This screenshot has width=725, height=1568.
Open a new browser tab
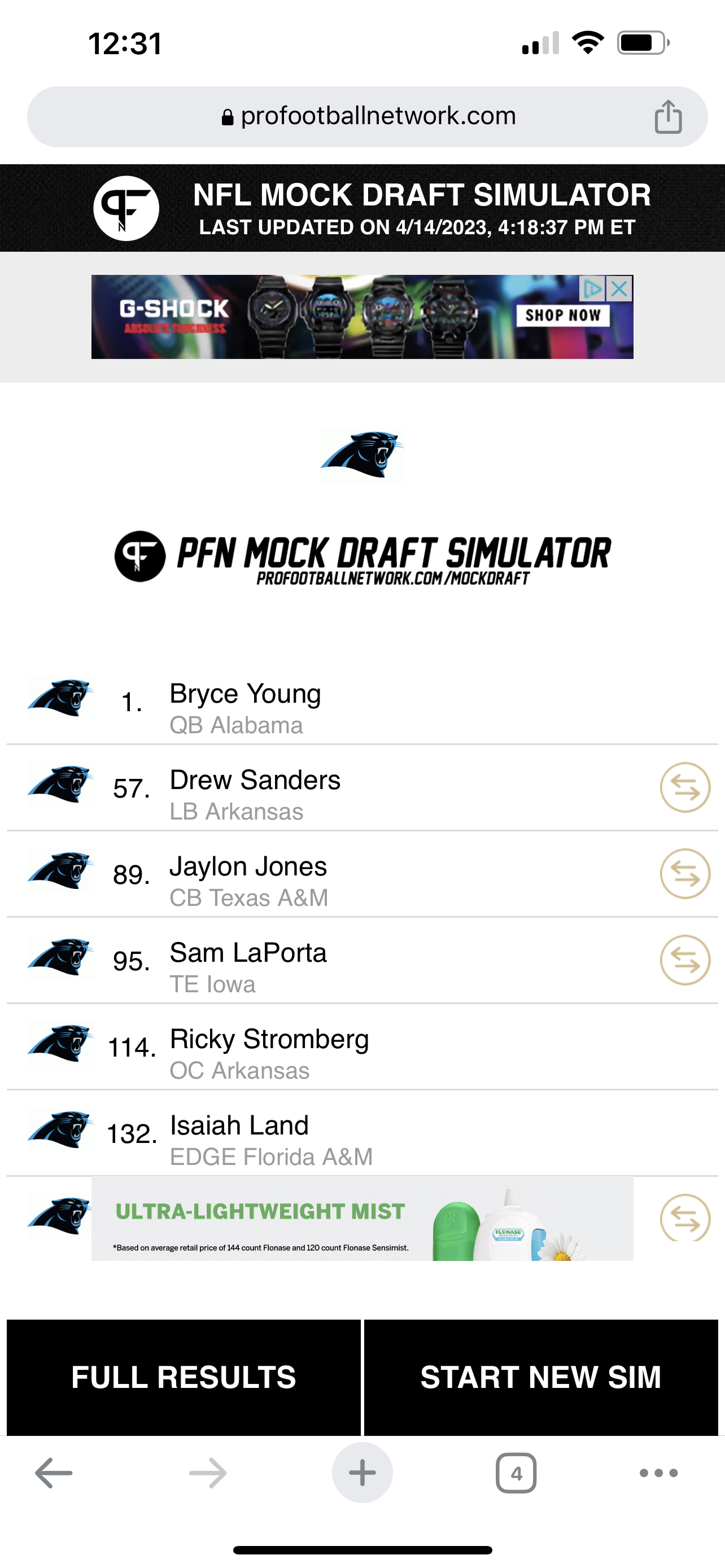point(362,1473)
